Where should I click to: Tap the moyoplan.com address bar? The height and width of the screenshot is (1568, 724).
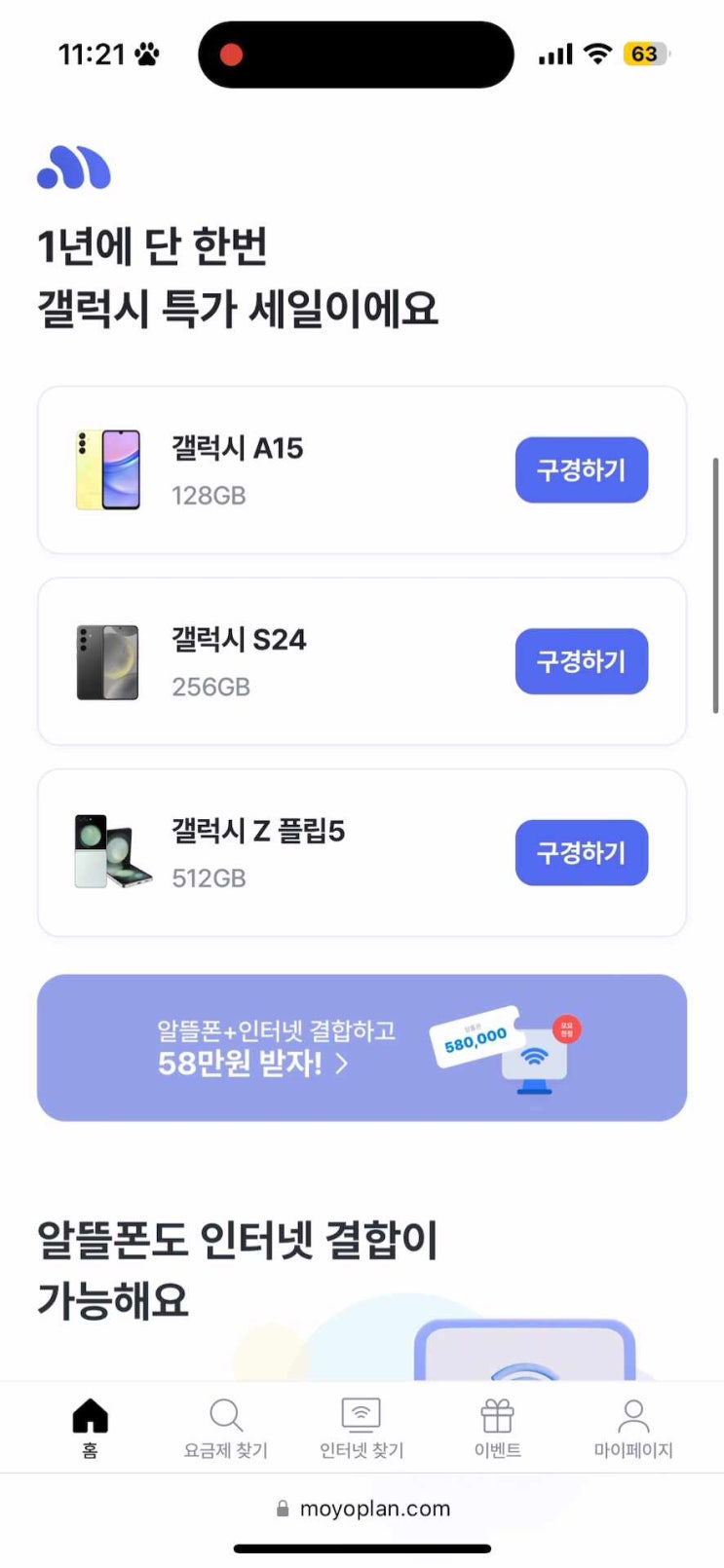point(362,1509)
